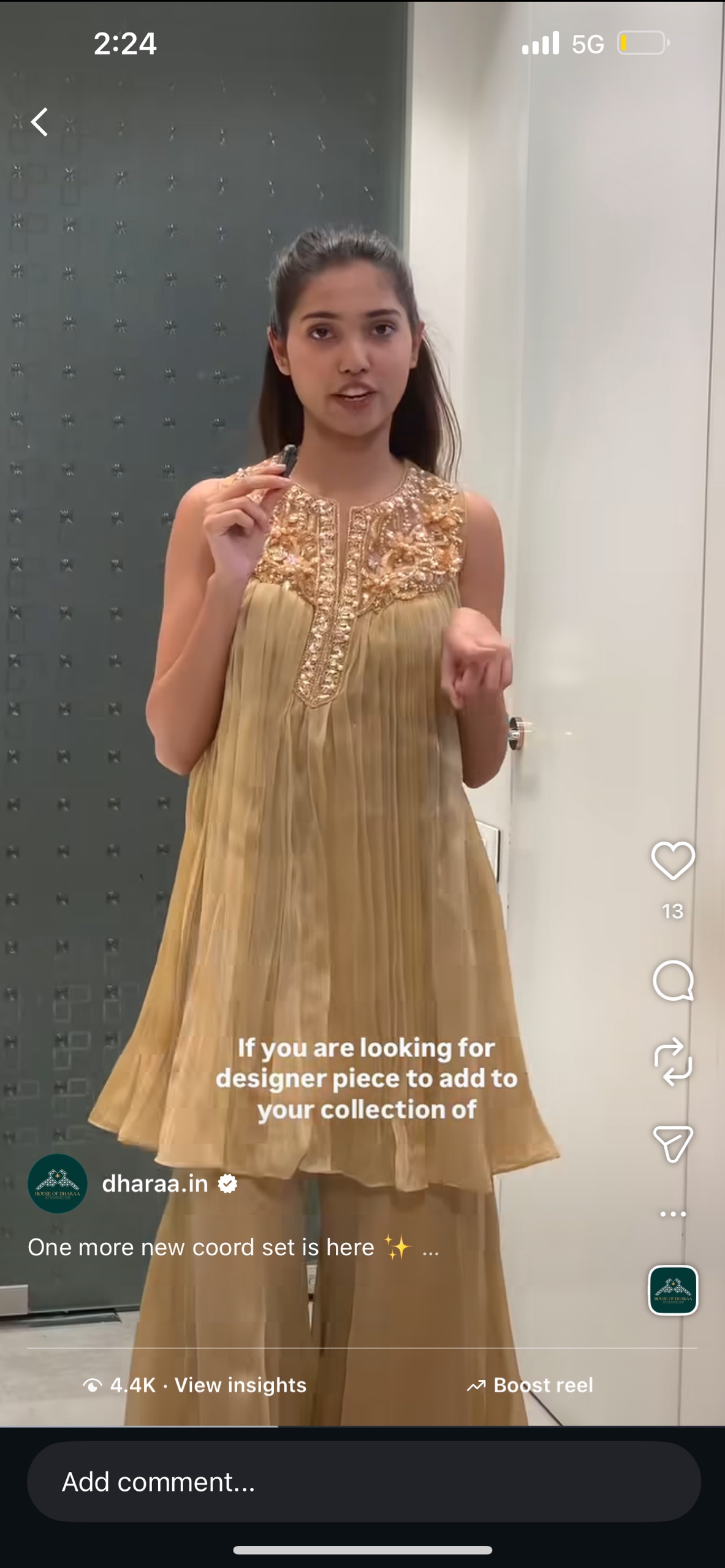Expand the caption about new coord set
This screenshot has width=725, height=1568.
[430, 1248]
